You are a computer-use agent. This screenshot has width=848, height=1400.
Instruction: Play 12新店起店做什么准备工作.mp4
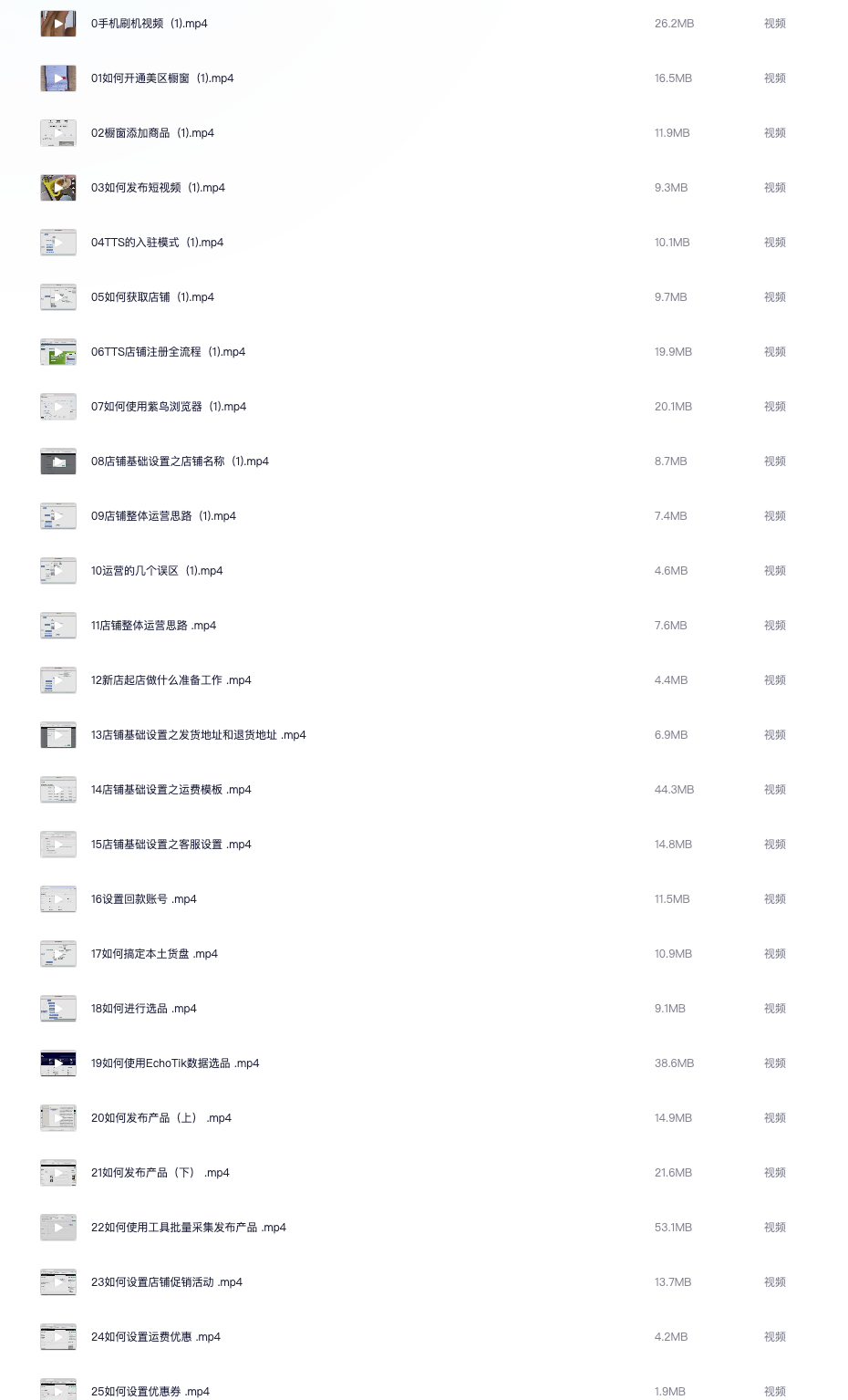(x=171, y=680)
